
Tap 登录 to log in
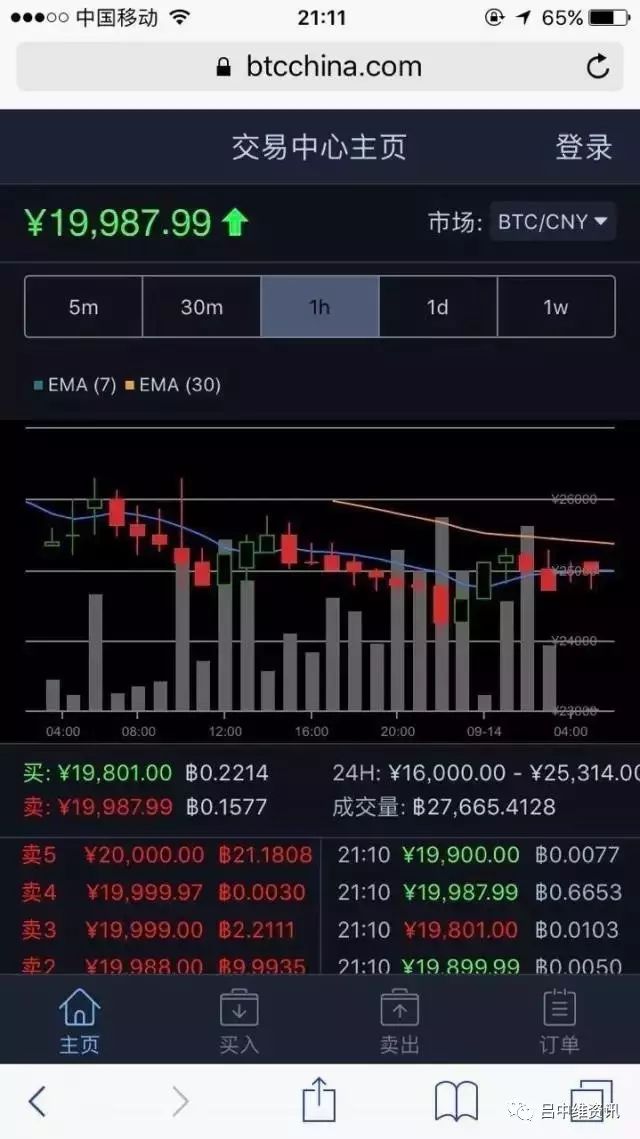tap(583, 148)
